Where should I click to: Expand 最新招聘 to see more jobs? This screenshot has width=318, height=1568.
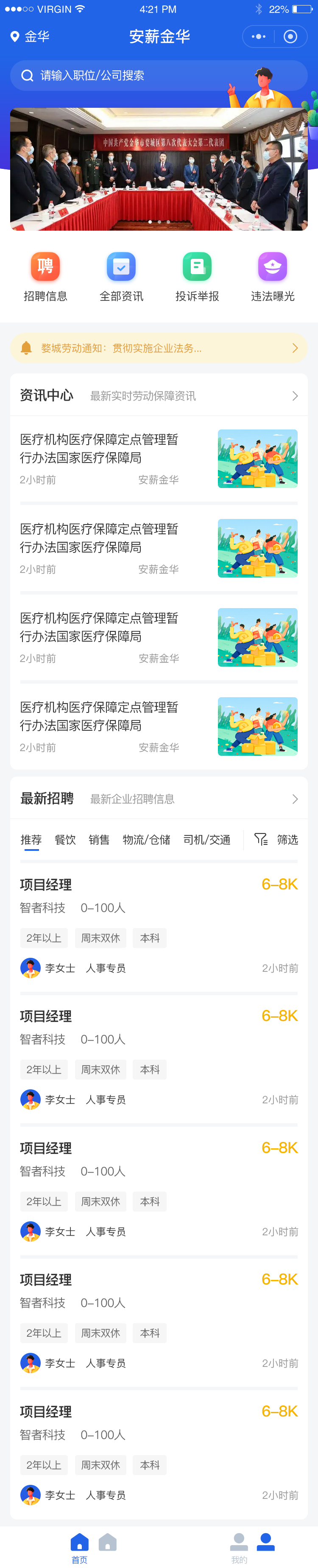[295, 799]
